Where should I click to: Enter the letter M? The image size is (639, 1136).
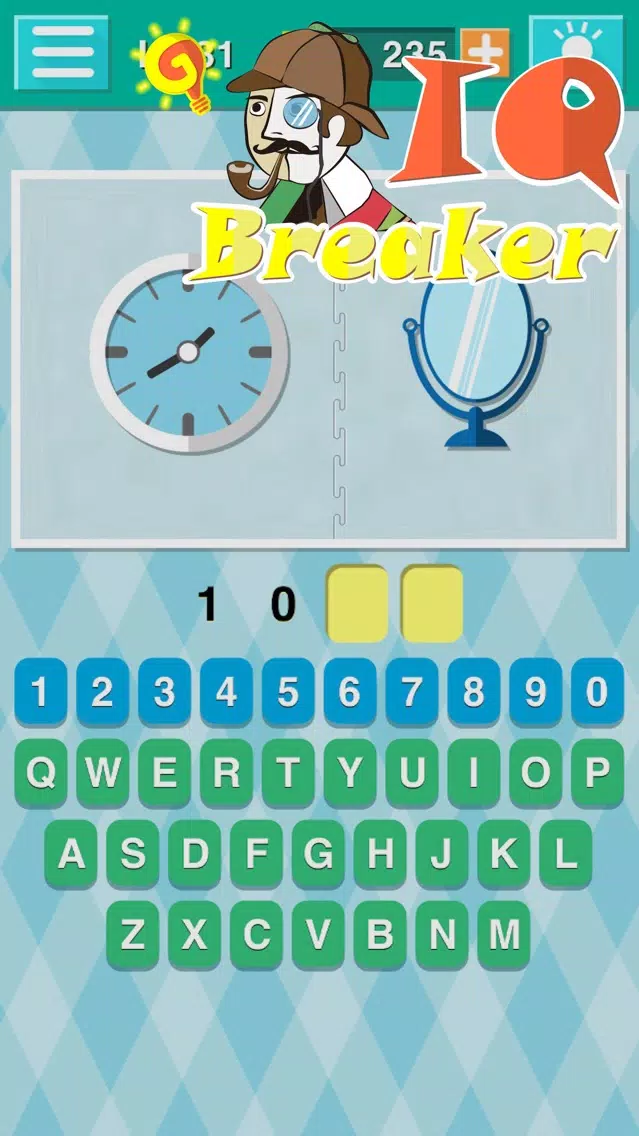point(504,935)
